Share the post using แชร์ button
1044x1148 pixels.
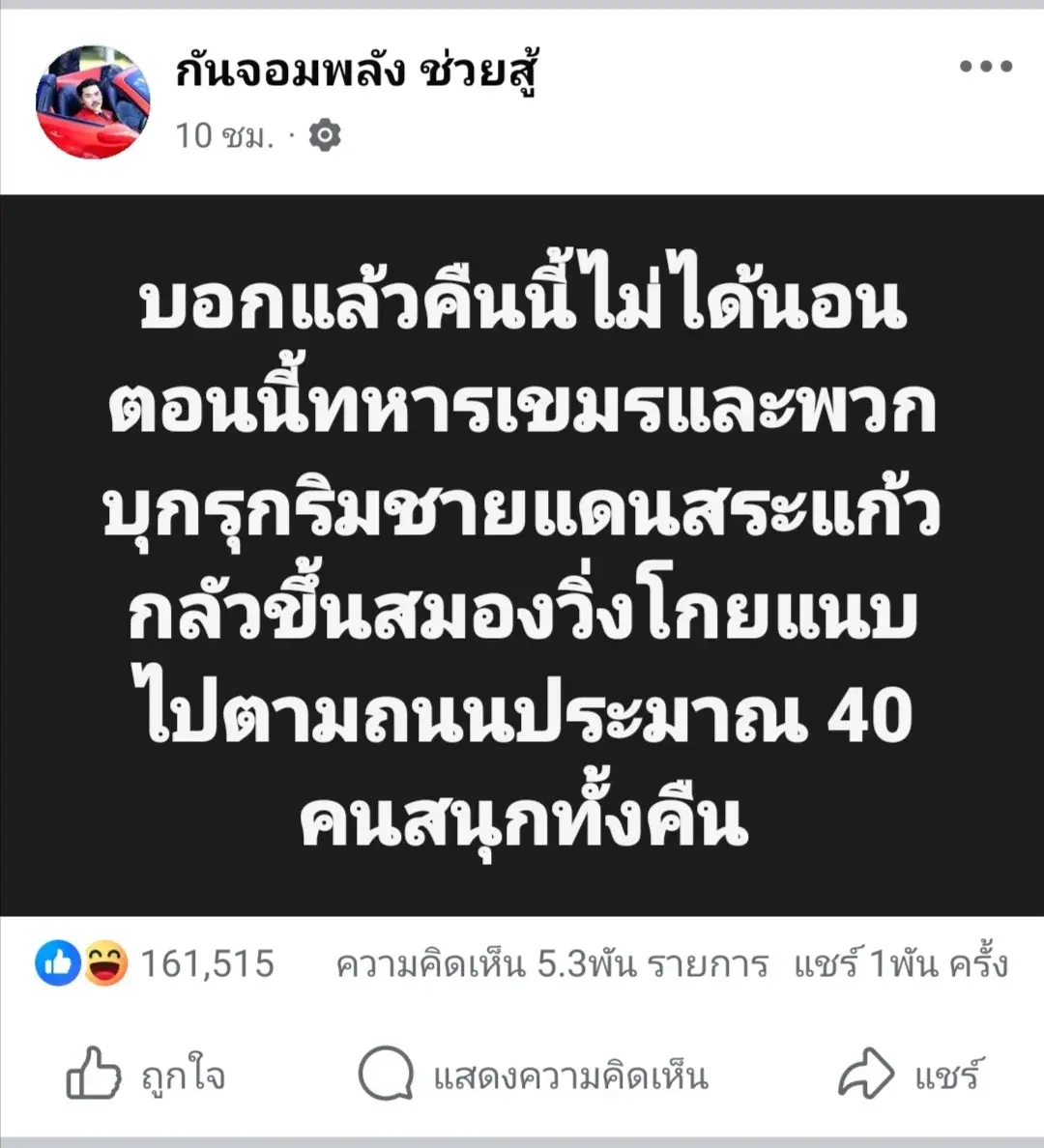tap(911, 1075)
